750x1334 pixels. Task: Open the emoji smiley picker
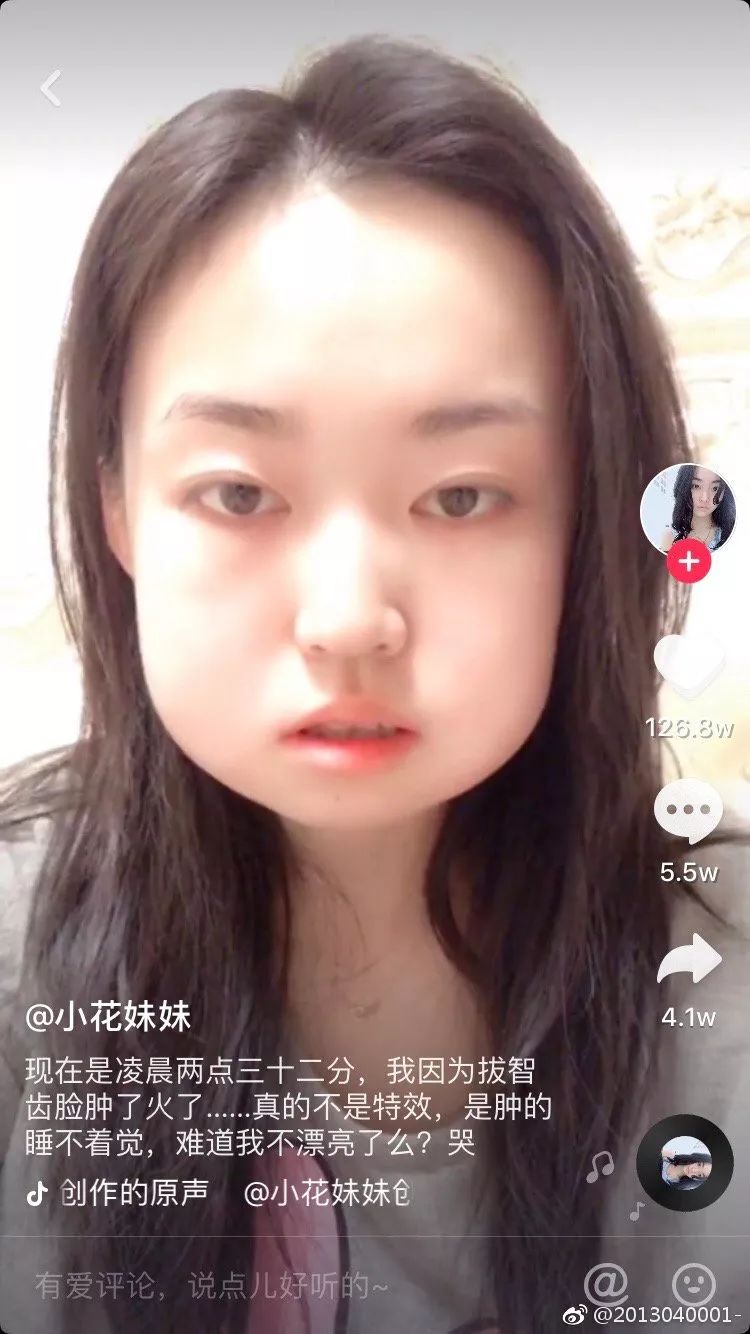coord(693,1282)
